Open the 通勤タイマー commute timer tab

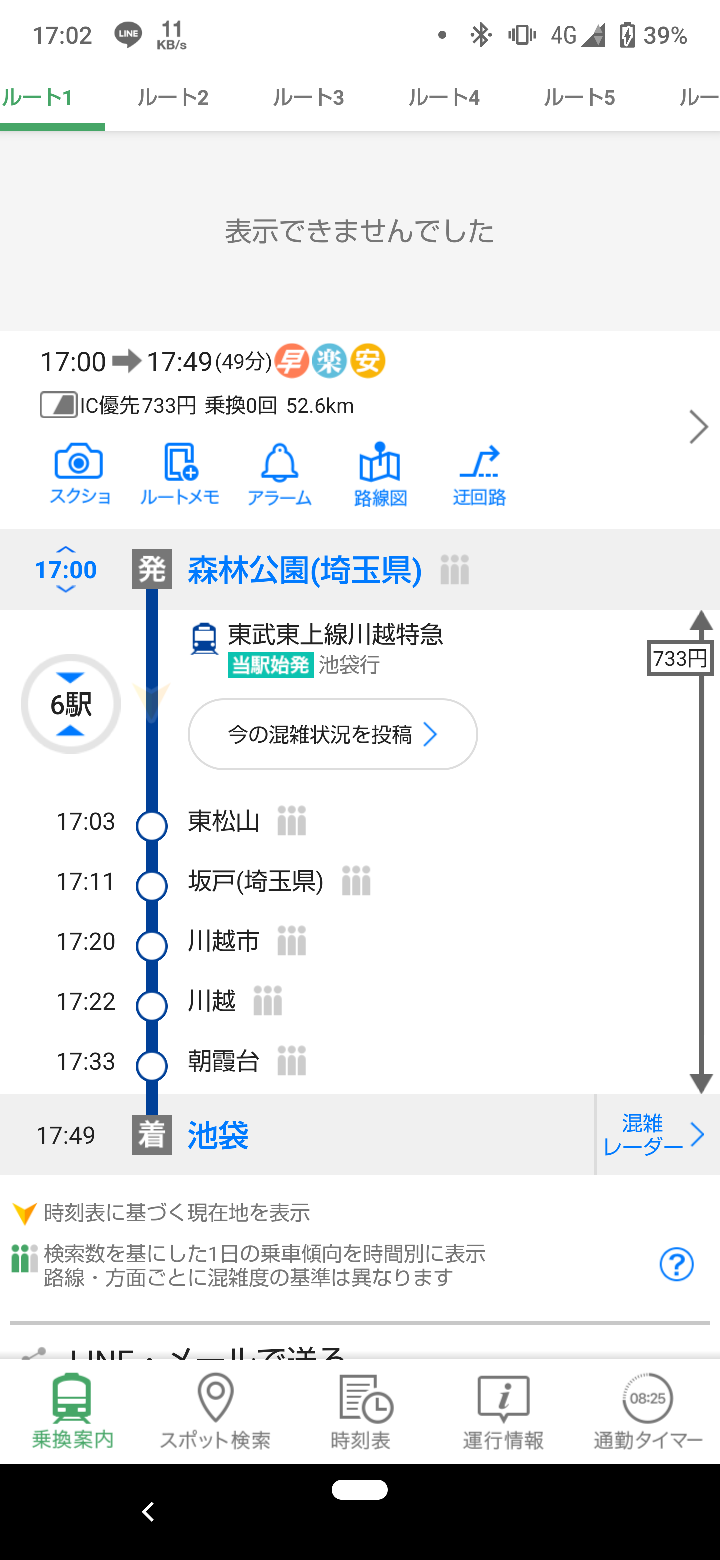click(648, 1411)
